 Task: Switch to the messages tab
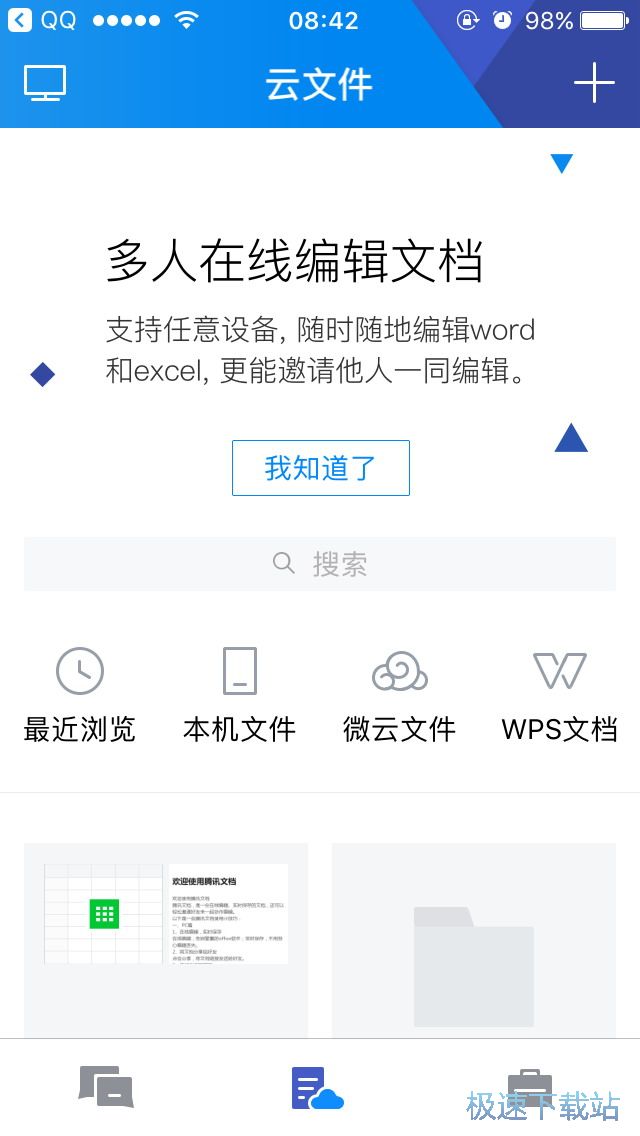(106, 1088)
